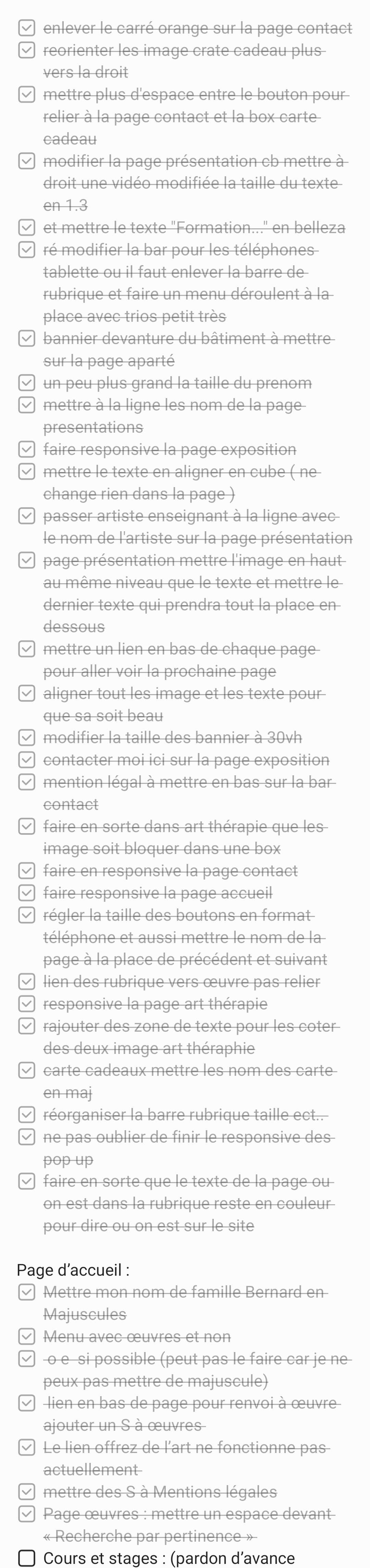Uncheck 'Mettre mon nom de famille Bernard en Majuscules'
This screenshot has width=370, height=1568.
point(26,1292)
